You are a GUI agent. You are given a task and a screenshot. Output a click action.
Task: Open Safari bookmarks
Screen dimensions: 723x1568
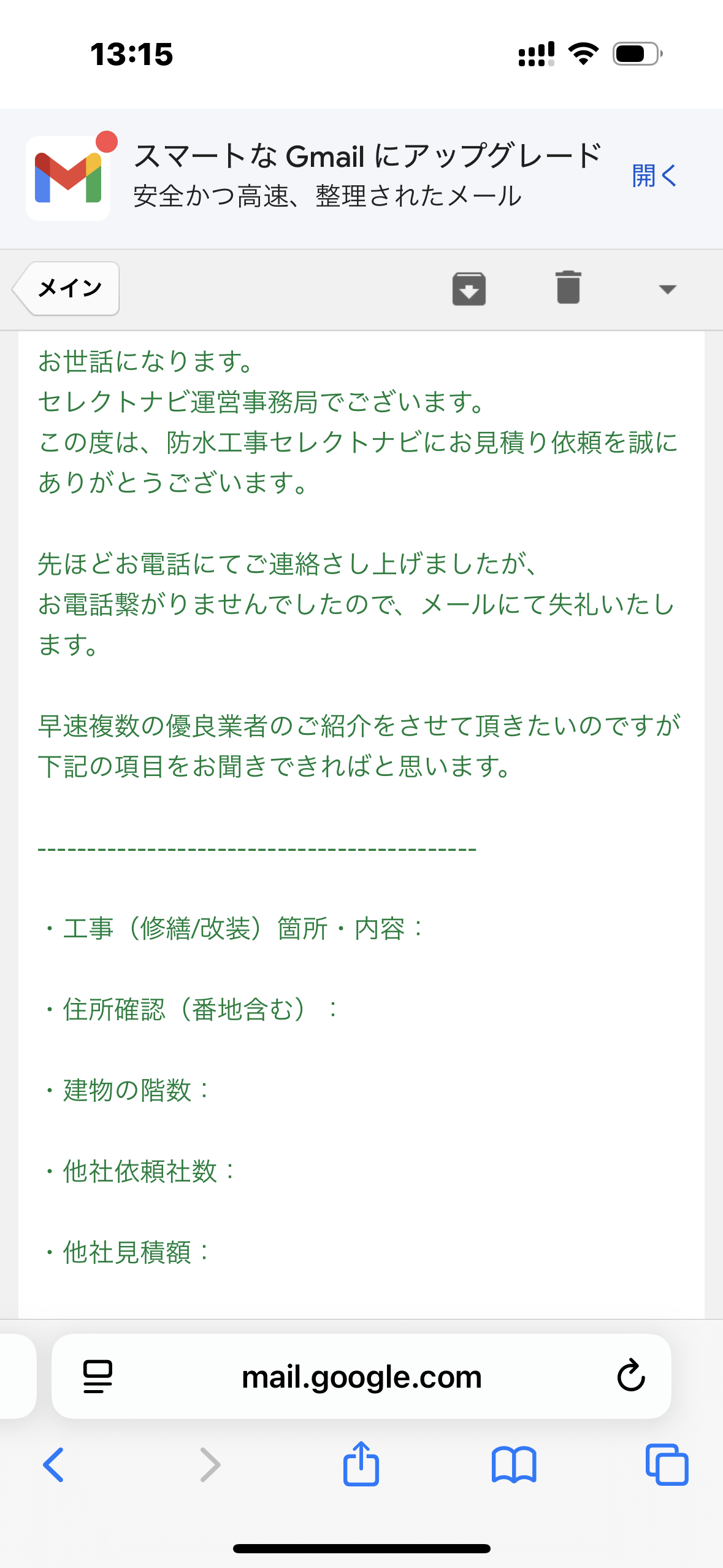[514, 1465]
